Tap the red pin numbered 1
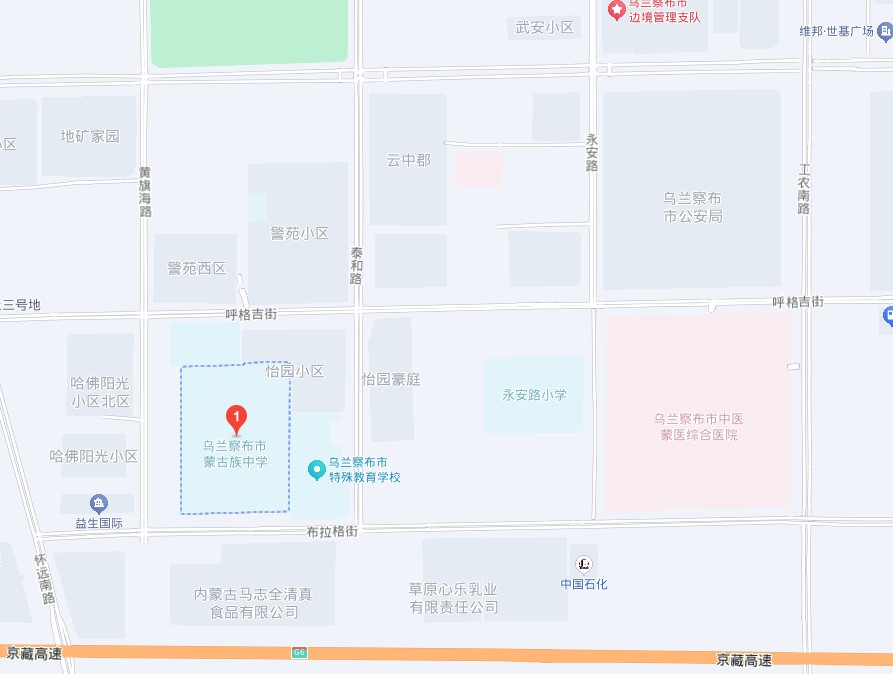This screenshot has height=674, width=893. coord(236,417)
